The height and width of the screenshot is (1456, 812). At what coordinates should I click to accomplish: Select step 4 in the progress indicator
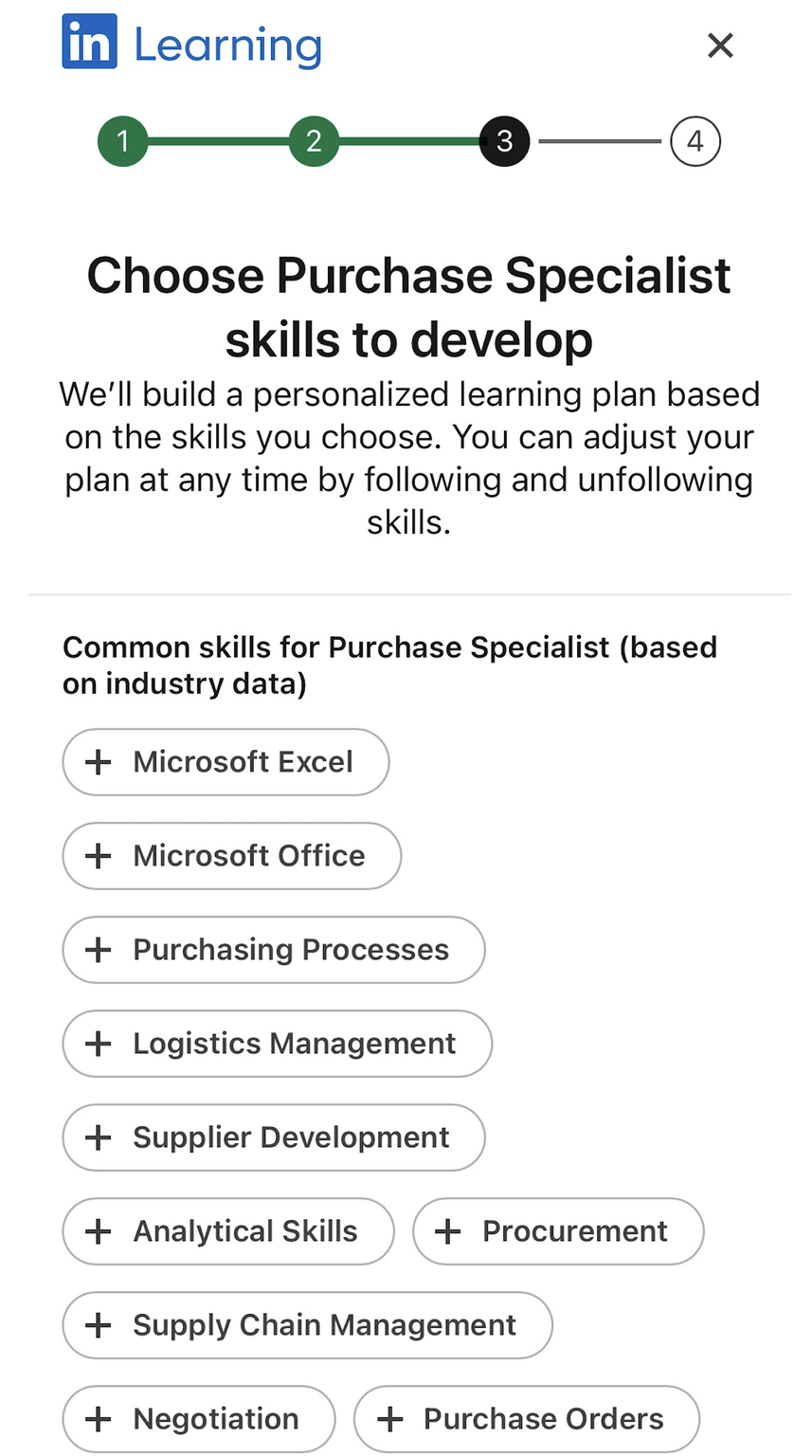coord(695,140)
